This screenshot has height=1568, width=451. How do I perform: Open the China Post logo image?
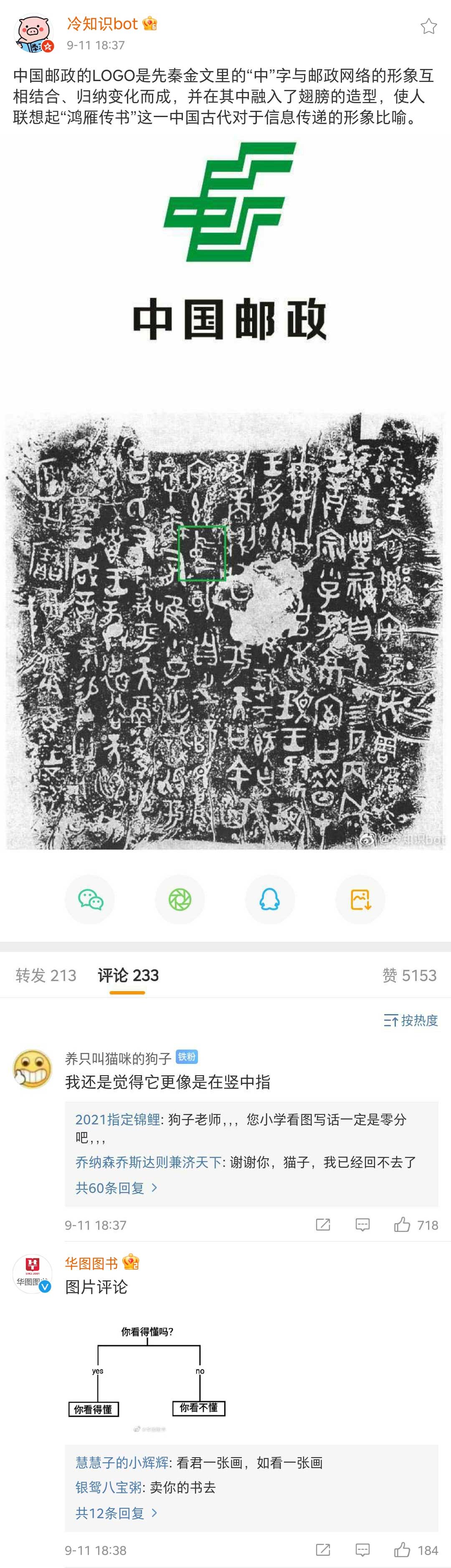(x=229, y=242)
